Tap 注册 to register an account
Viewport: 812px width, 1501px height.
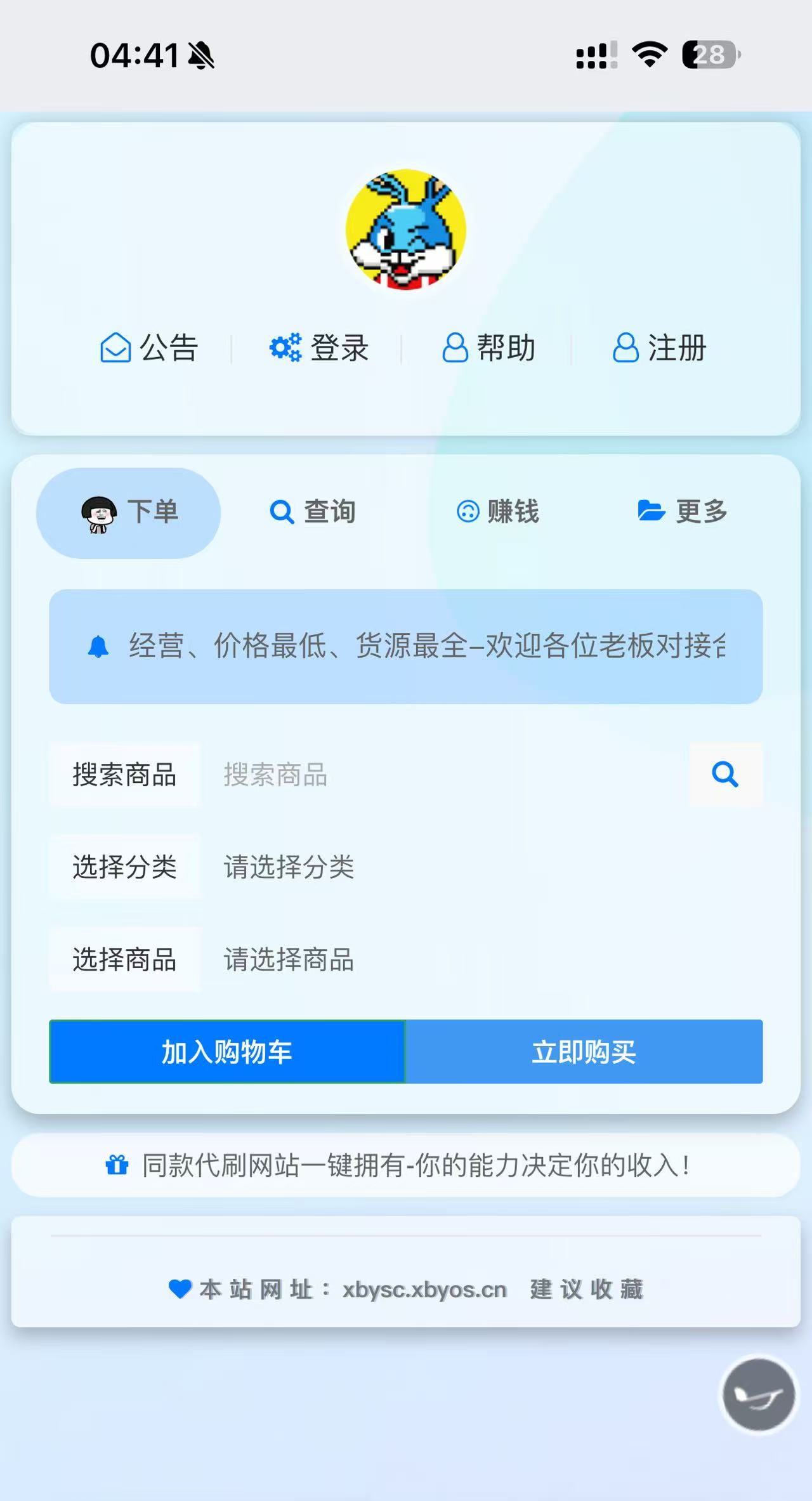click(x=659, y=348)
